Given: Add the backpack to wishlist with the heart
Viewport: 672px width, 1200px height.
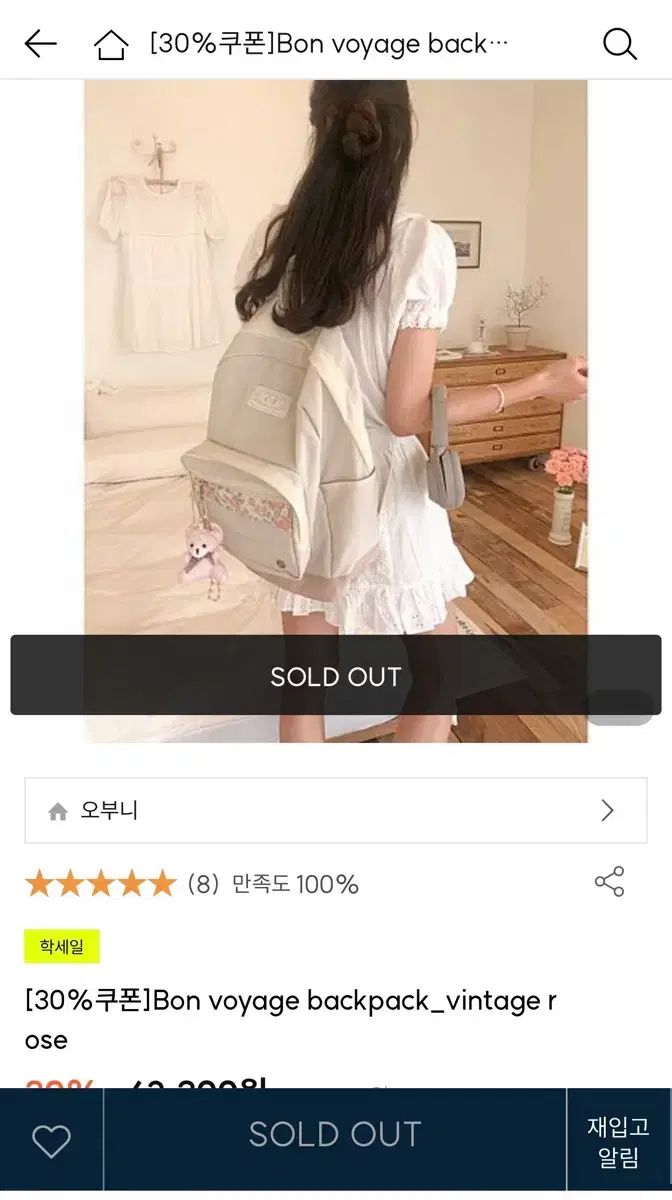Looking at the screenshot, I should (x=51, y=1141).
